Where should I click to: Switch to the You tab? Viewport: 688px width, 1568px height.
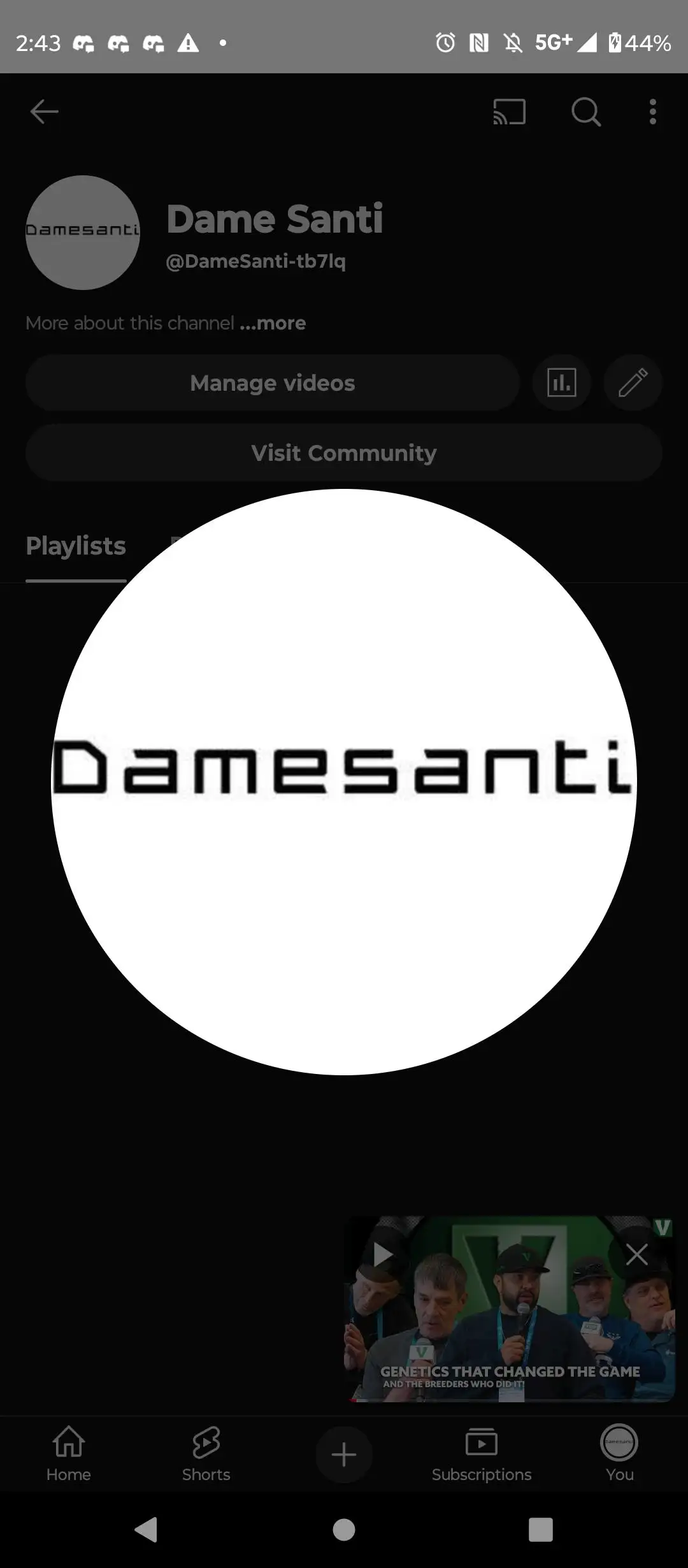[x=619, y=1455]
